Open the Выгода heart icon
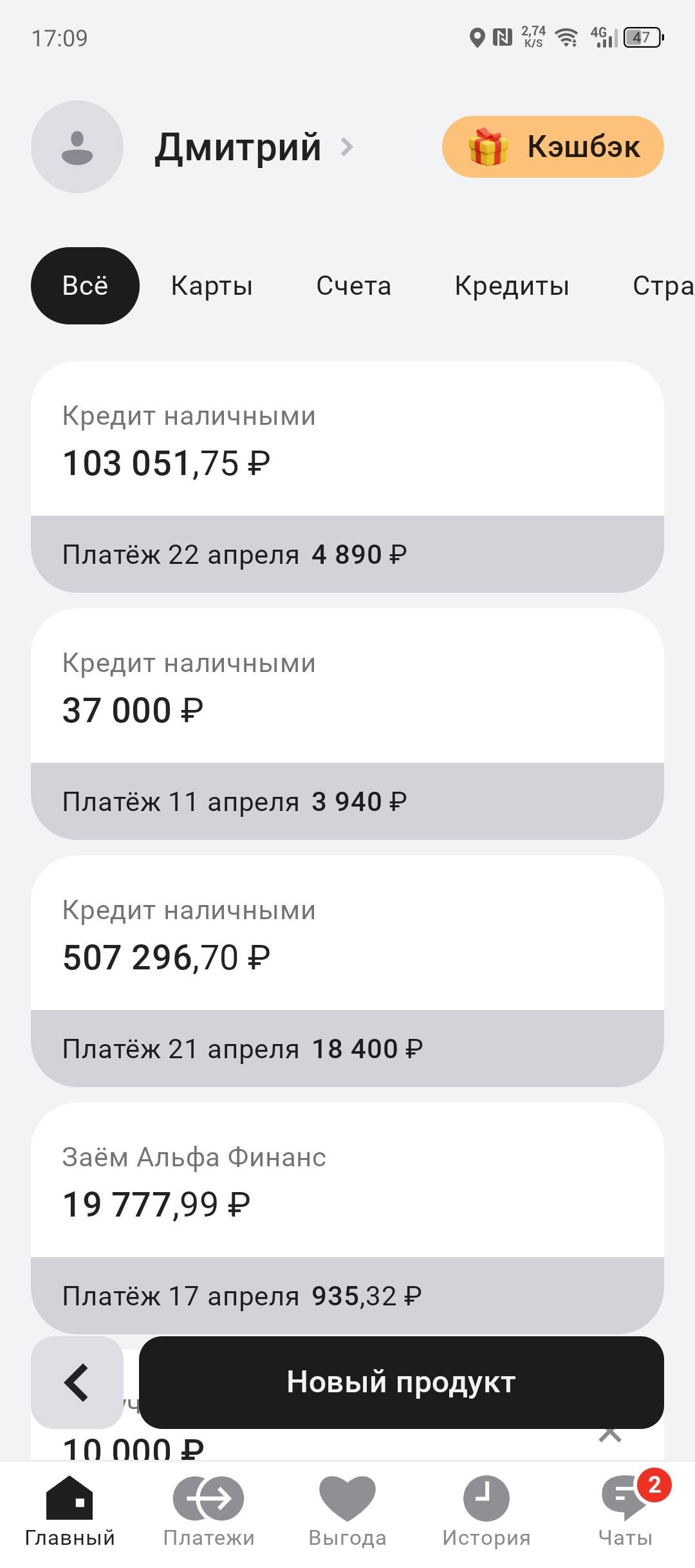 [x=346, y=1500]
